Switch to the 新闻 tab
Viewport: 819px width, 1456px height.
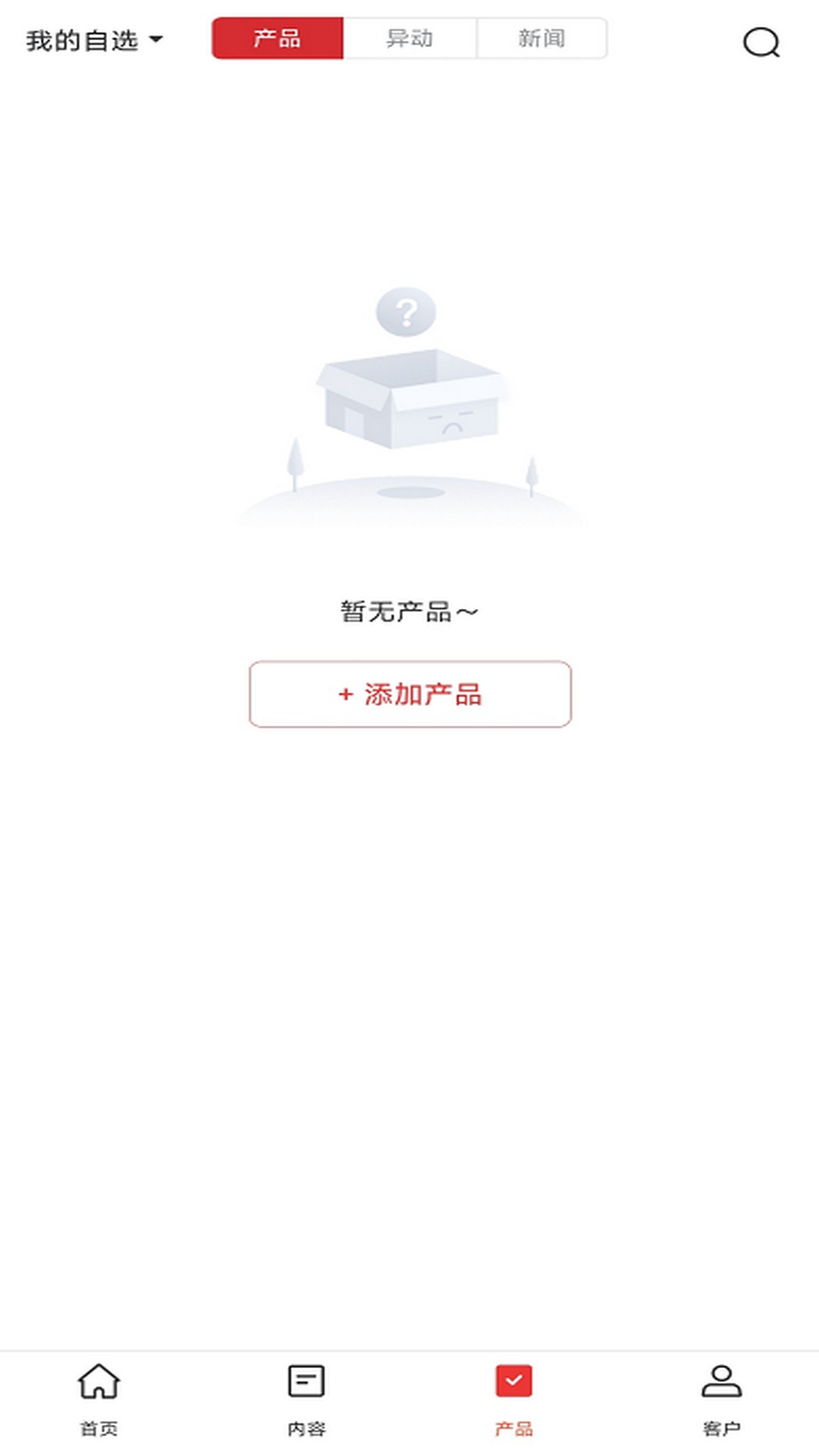(542, 39)
